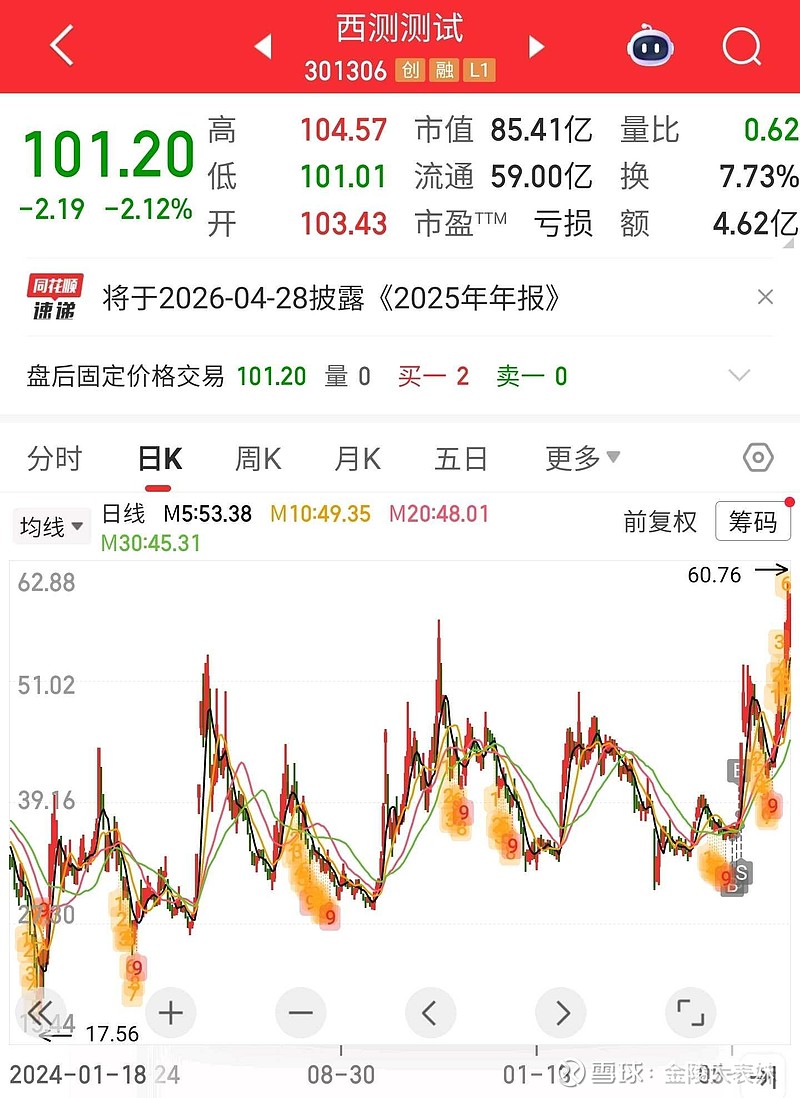Screen dimensions: 800x1098
Task: Select the 周K weekly chart tab
Action: tap(257, 458)
